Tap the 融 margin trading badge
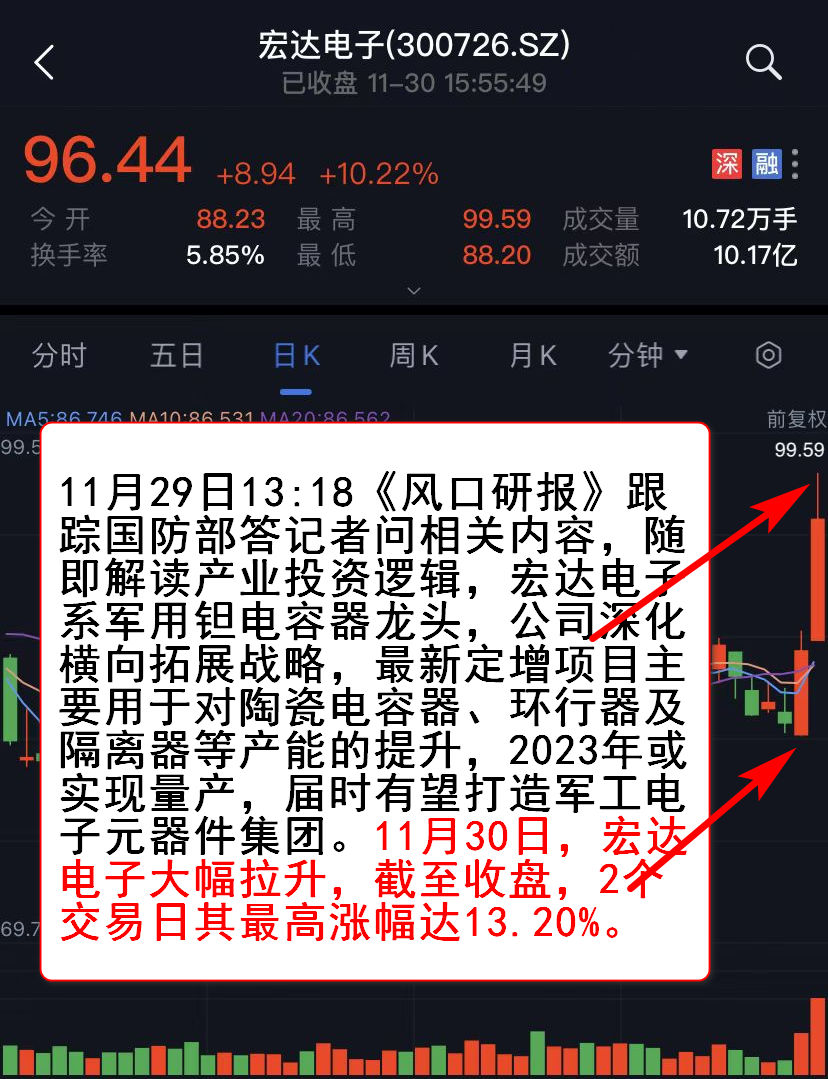Viewport: 828px width, 1079px height. (x=766, y=164)
